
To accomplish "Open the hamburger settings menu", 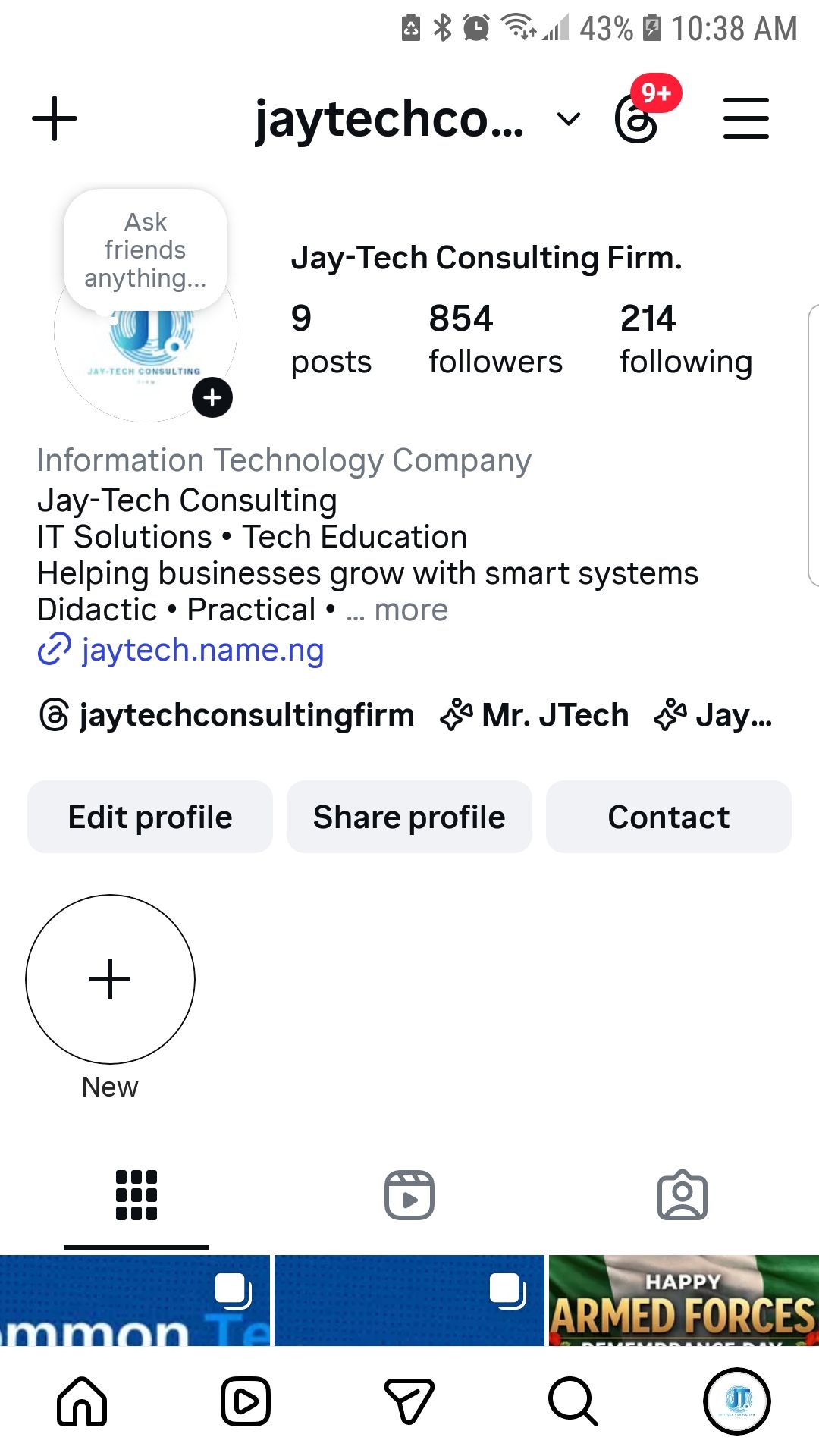I will (745, 119).
